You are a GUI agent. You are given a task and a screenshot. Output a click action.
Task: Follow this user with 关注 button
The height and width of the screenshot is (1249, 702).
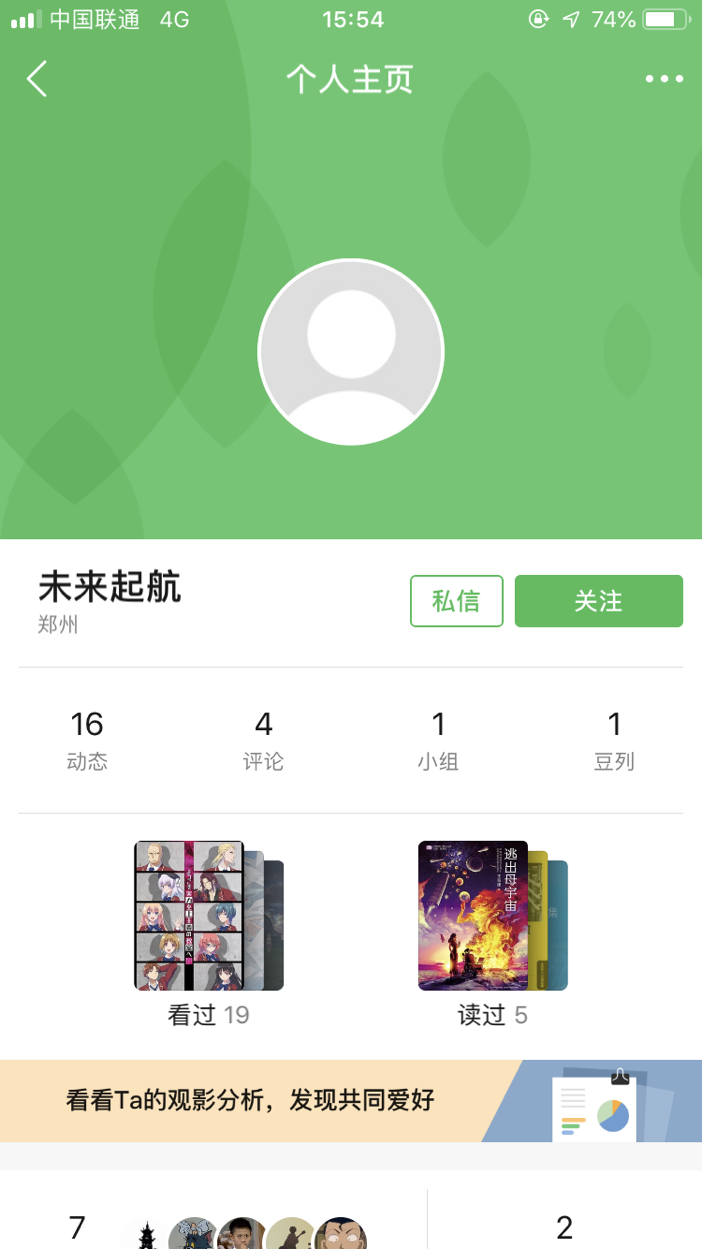point(598,601)
